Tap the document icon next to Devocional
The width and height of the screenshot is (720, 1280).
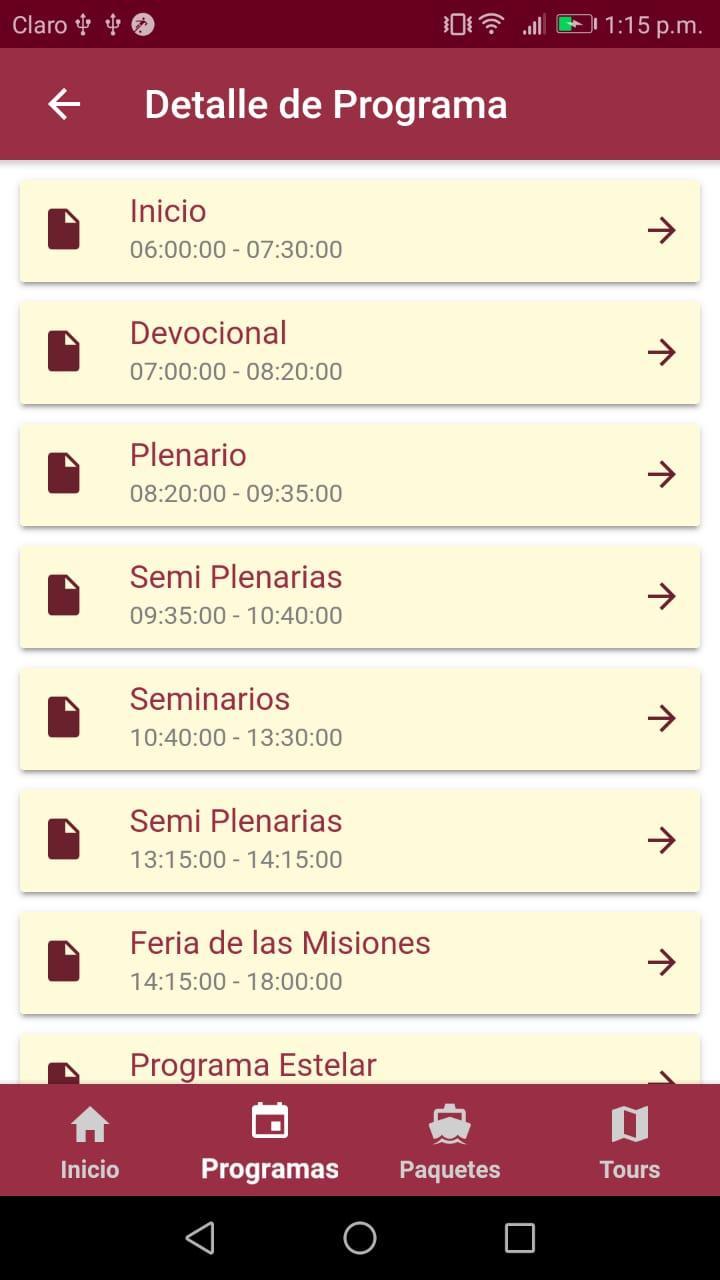[62, 351]
